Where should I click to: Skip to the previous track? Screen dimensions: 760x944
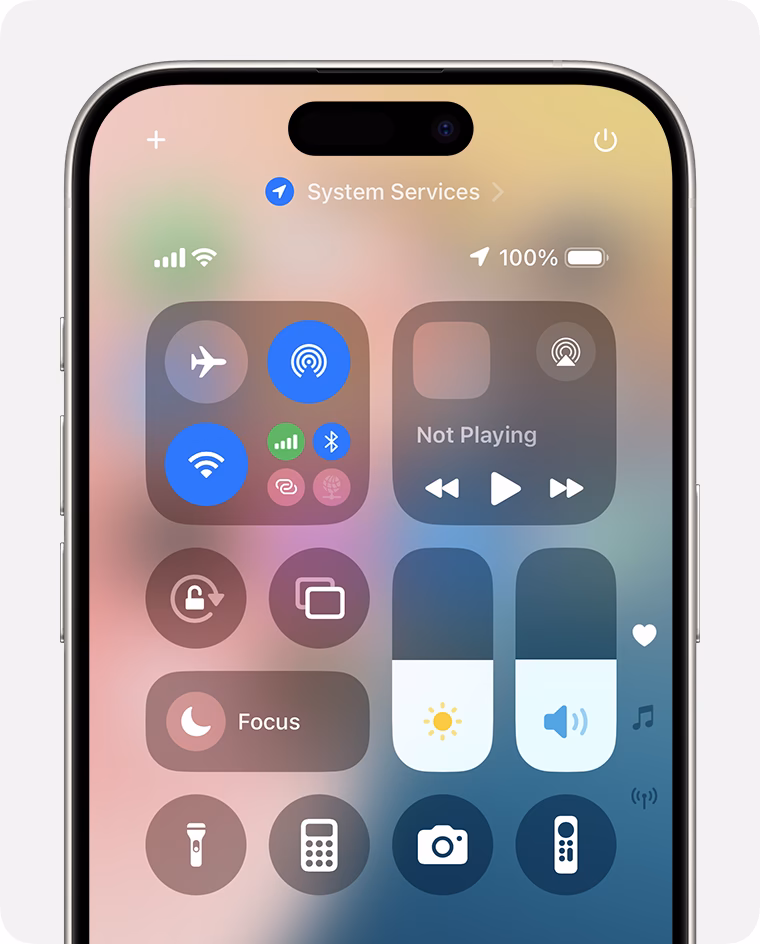click(x=442, y=488)
